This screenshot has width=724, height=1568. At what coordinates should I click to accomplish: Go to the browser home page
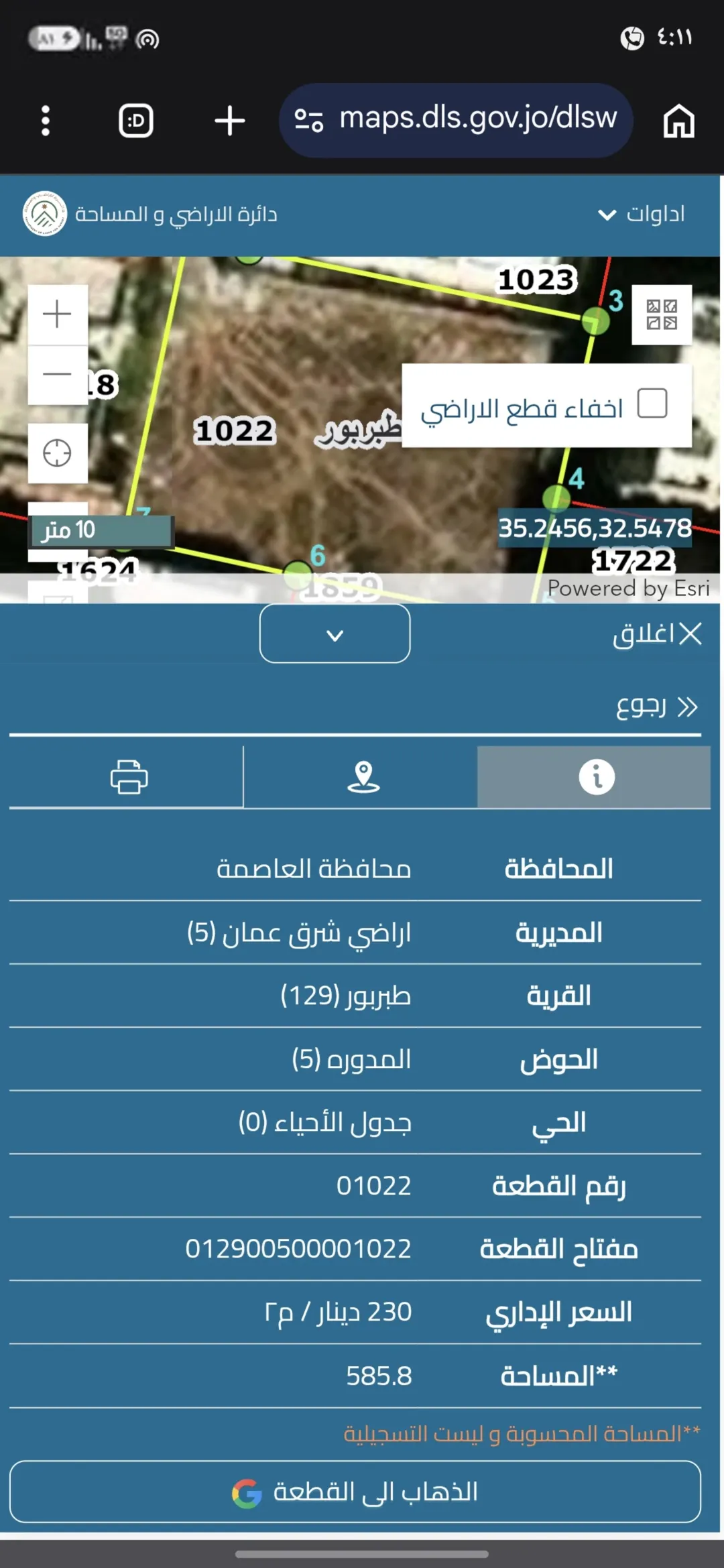[x=678, y=121]
